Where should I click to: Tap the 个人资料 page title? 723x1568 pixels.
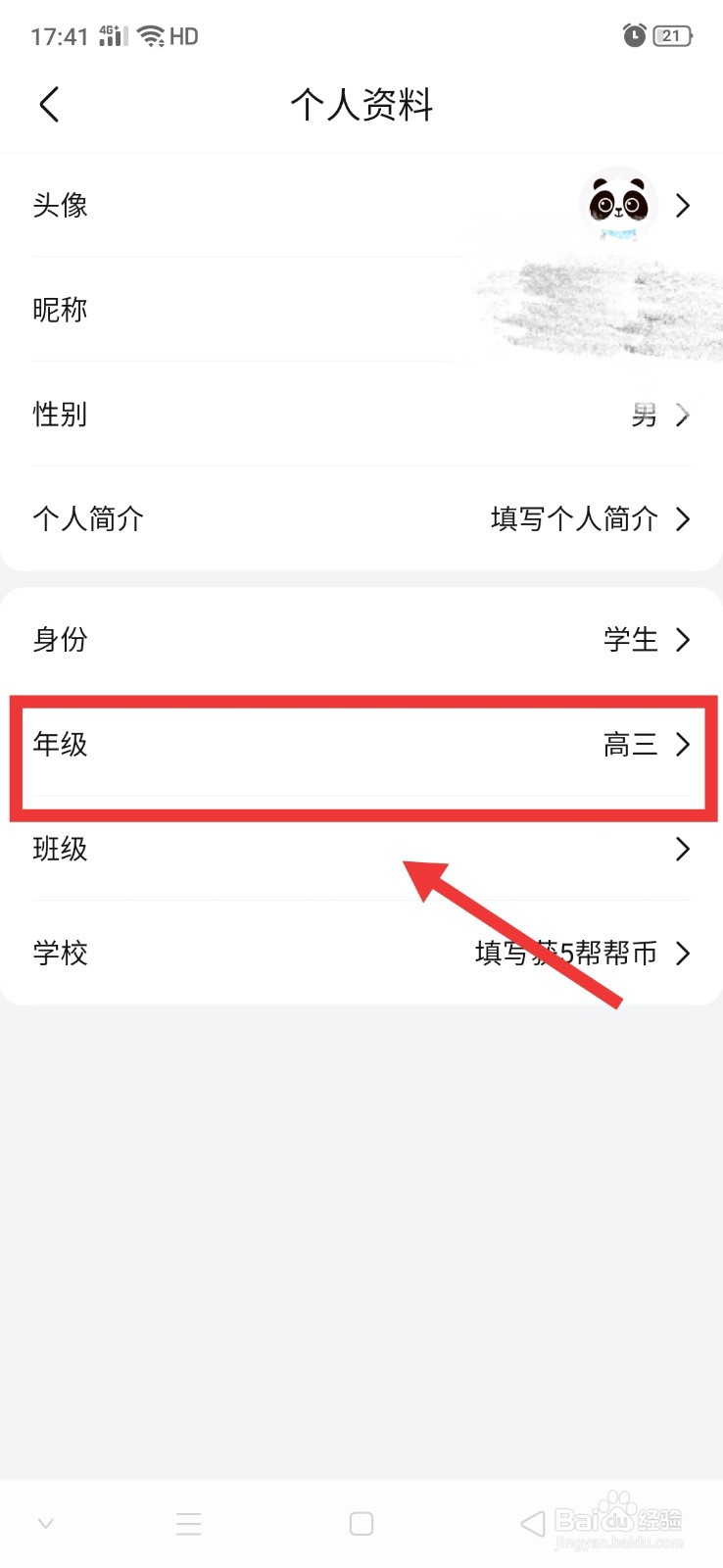pyautogui.click(x=361, y=106)
